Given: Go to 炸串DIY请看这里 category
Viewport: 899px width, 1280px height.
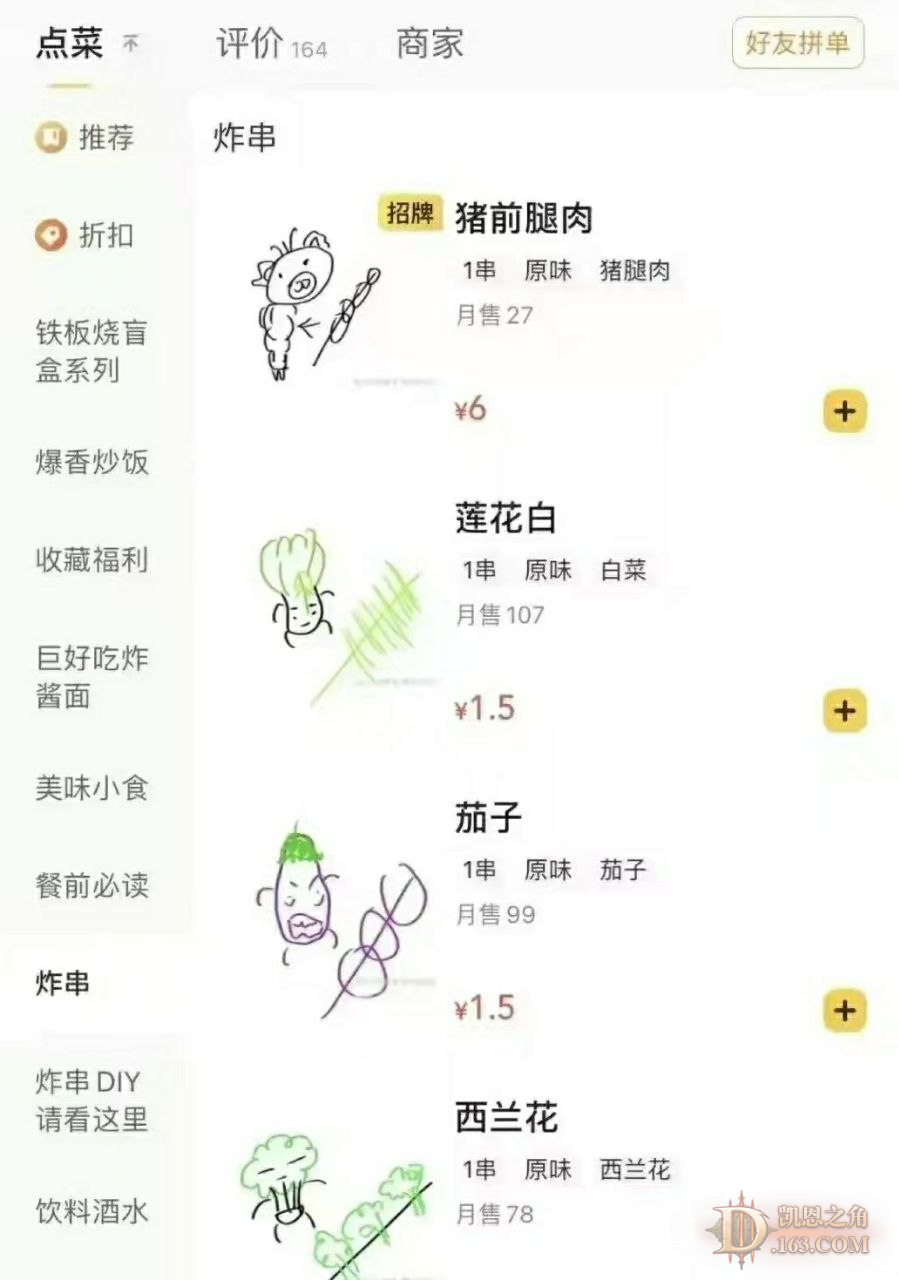Looking at the screenshot, I should [x=91, y=1100].
